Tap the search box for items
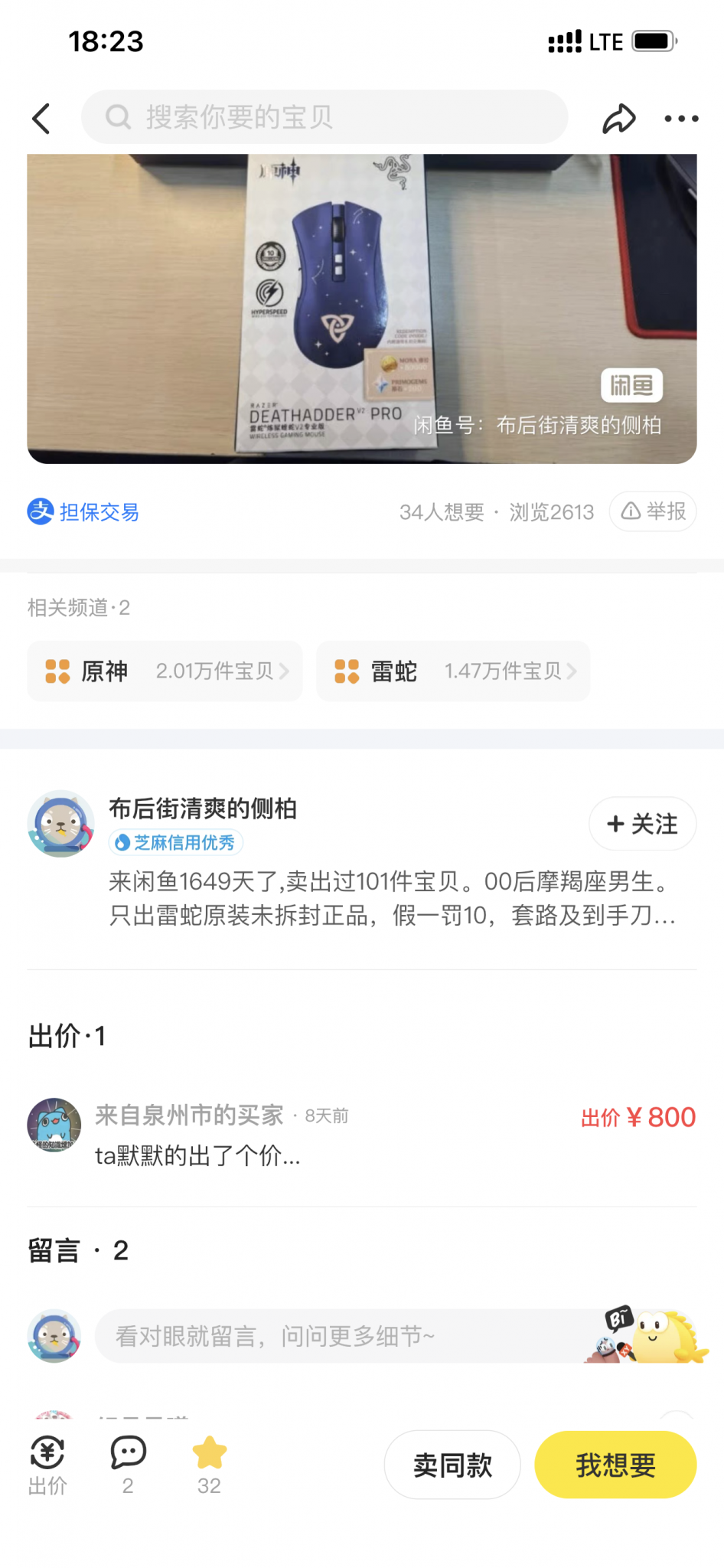Image resolution: width=724 pixels, height=1568 pixels. pos(324,117)
